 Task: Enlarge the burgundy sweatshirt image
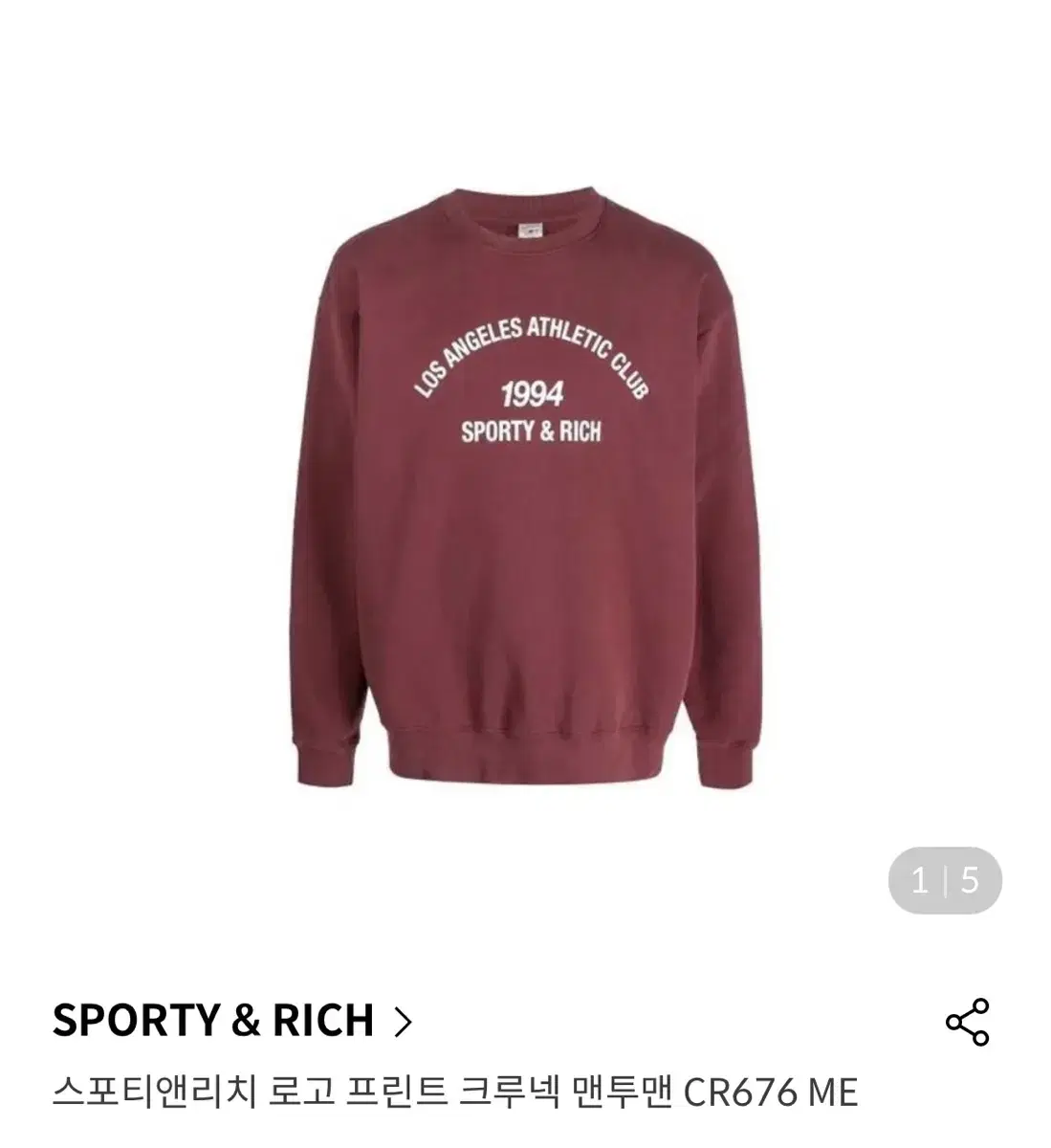coord(525,478)
